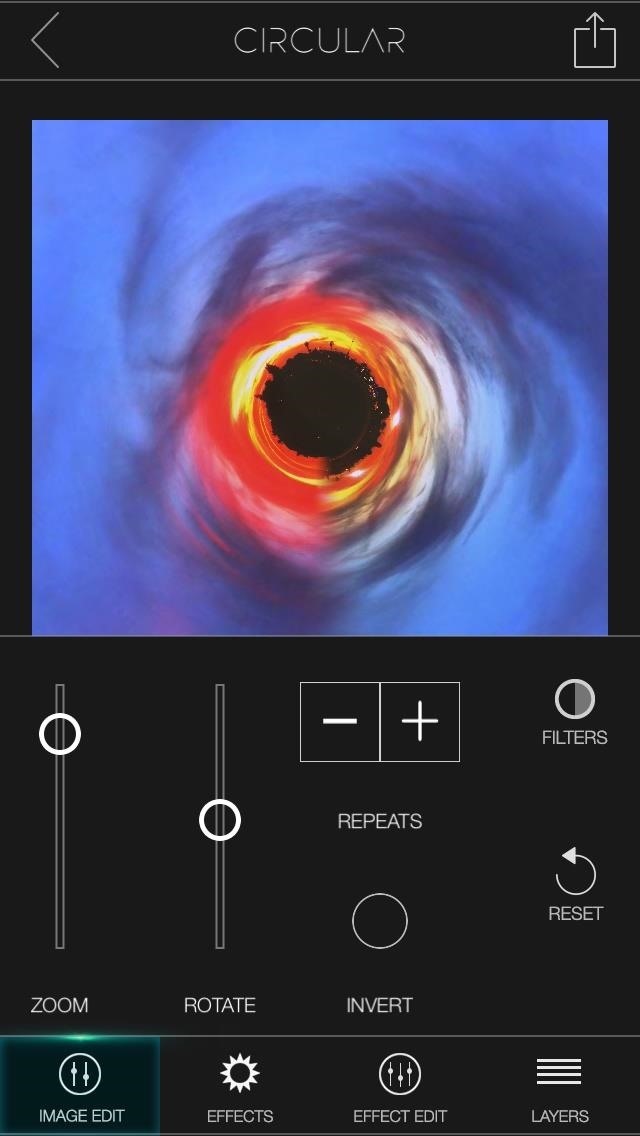Tap the Rotate slider handle
This screenshot has width=640, height=1136.
[220, 821]
